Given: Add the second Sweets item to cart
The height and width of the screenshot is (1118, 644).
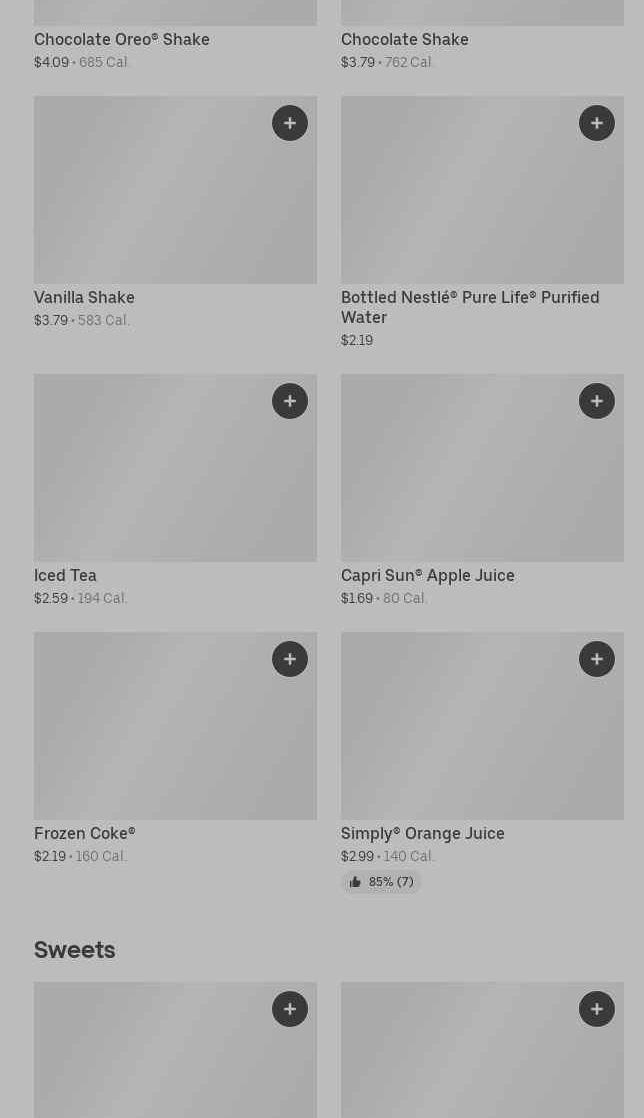Looking at the screenshot, I should pyautogui.click(x=597, y=1009).
